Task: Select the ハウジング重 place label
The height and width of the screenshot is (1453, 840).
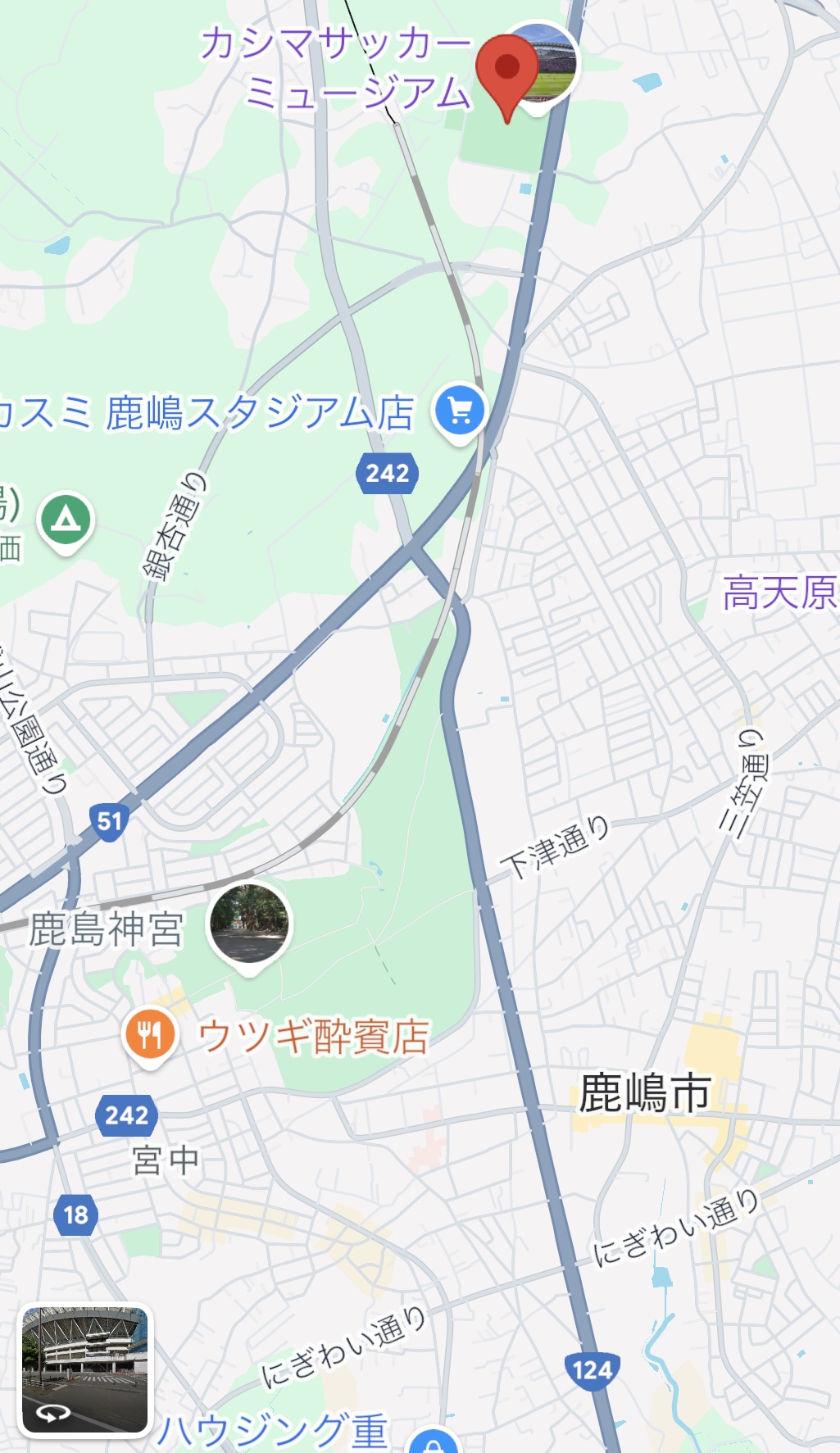Action: pos(272,1431)
